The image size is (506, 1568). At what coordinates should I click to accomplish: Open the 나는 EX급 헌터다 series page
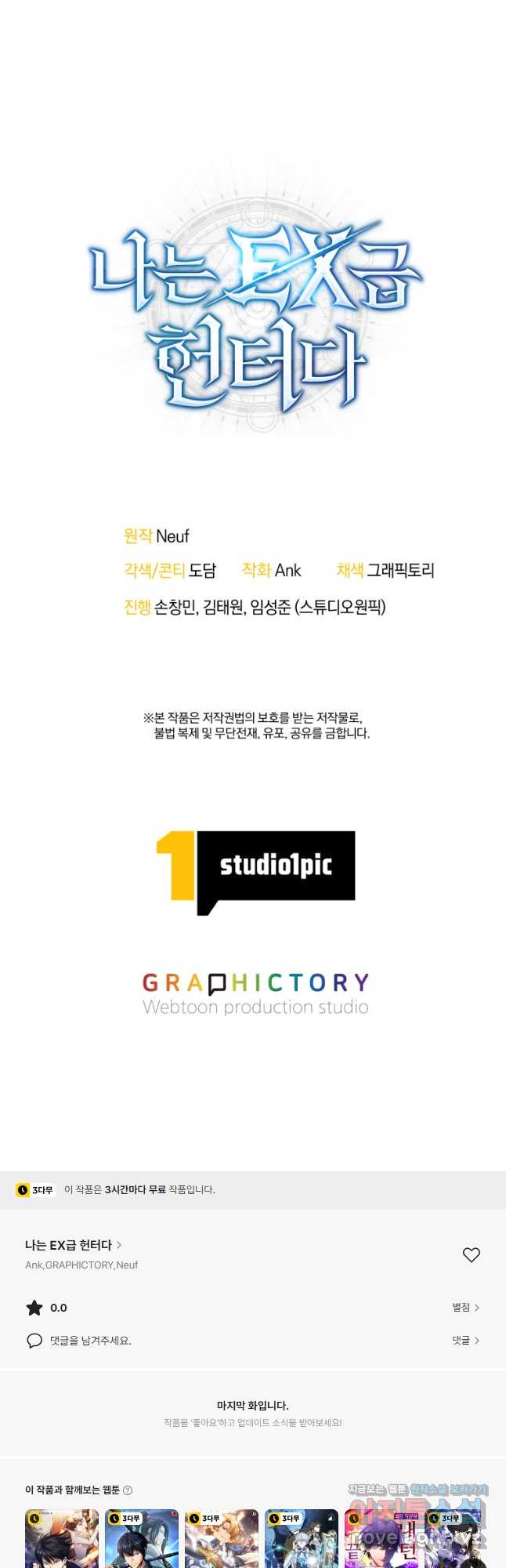click(73, 1245)
